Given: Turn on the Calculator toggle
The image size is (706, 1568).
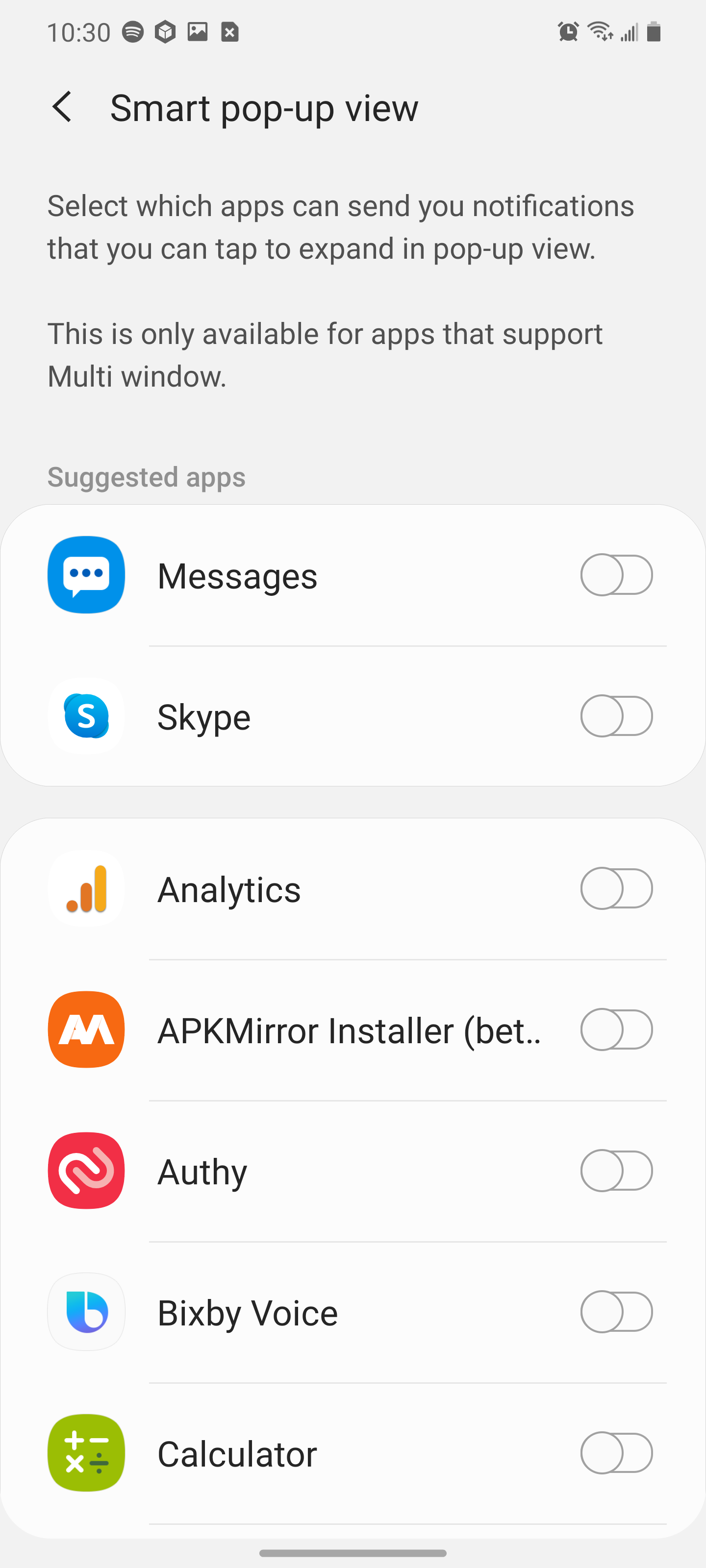Looking at the screenshot, I should (616, 1453).
